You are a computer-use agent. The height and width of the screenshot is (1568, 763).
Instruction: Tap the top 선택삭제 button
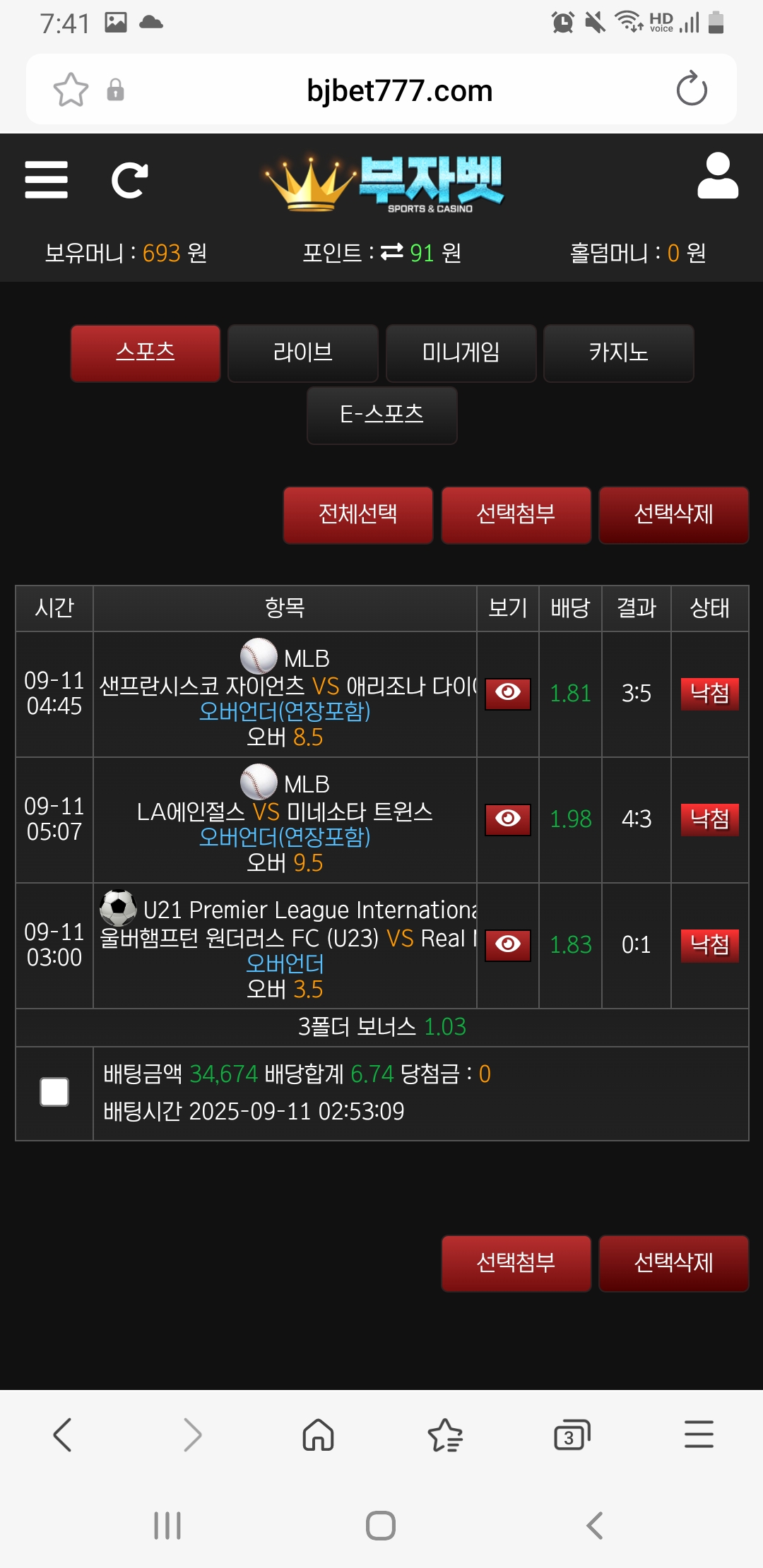[674, 515]
